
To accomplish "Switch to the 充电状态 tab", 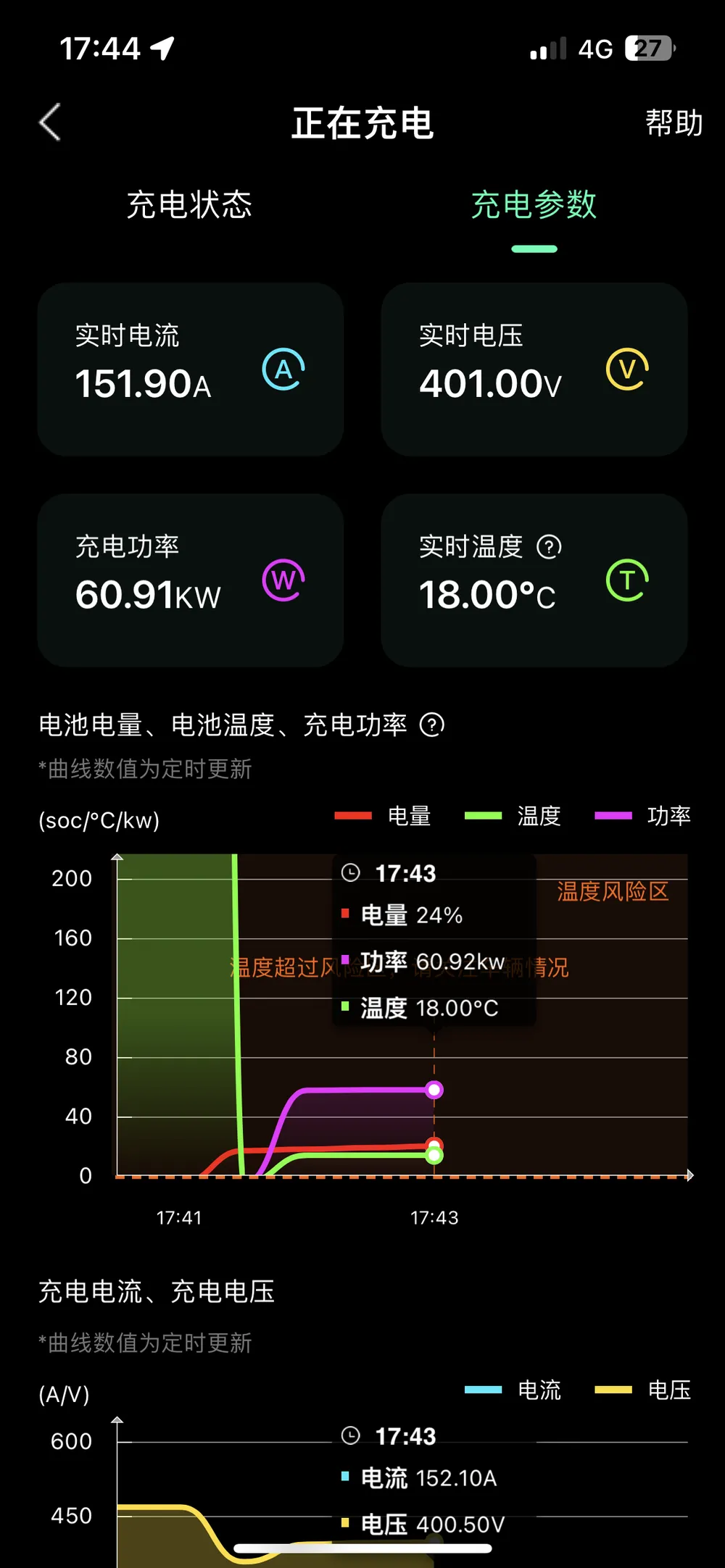I will (x=189, y=205).
